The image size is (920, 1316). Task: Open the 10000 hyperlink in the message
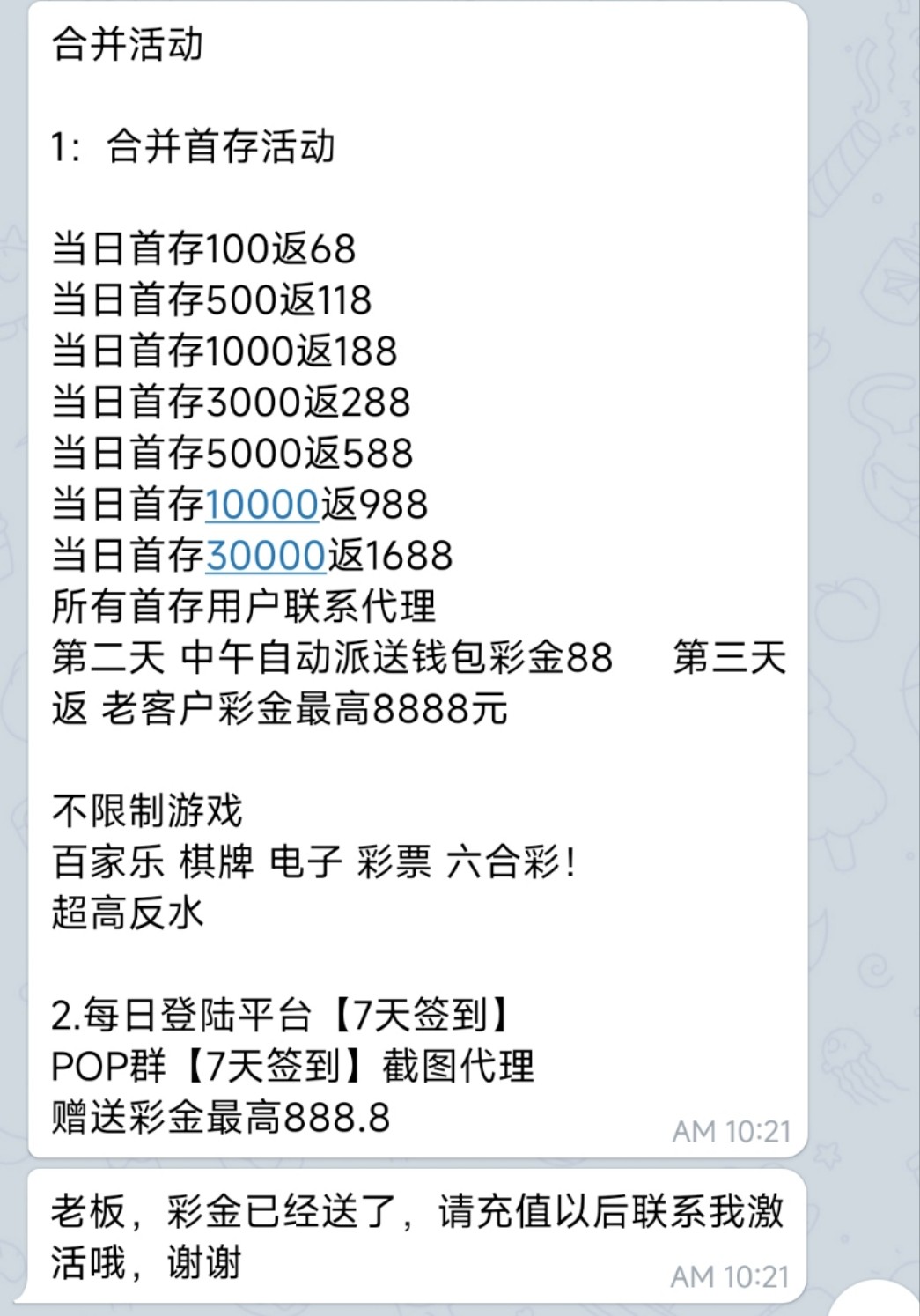tap(261, 505)
